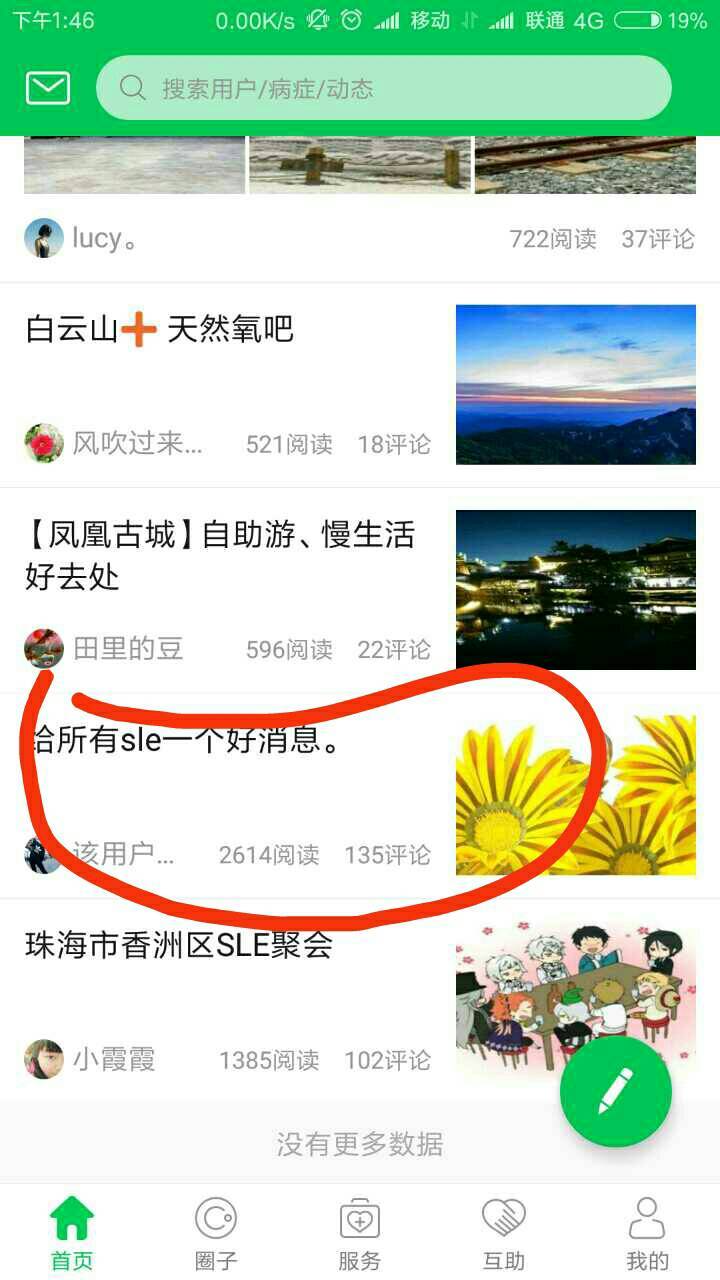Image resolution: width=720 pixels, height=1280 pixels.
Task: Open the post 珠海市香洲区SLE聚会
Action: click(x=180, y=945)
